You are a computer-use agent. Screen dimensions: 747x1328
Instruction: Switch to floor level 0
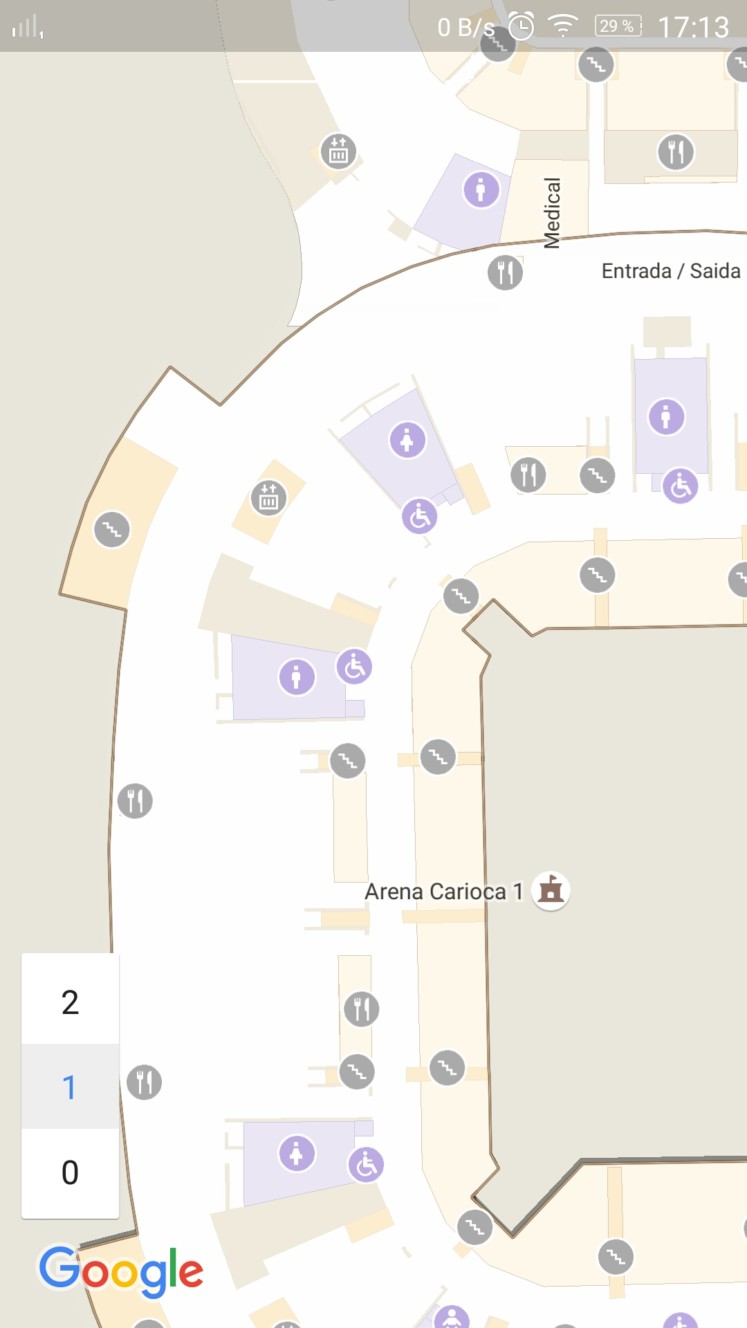[x=70, y=1172]
